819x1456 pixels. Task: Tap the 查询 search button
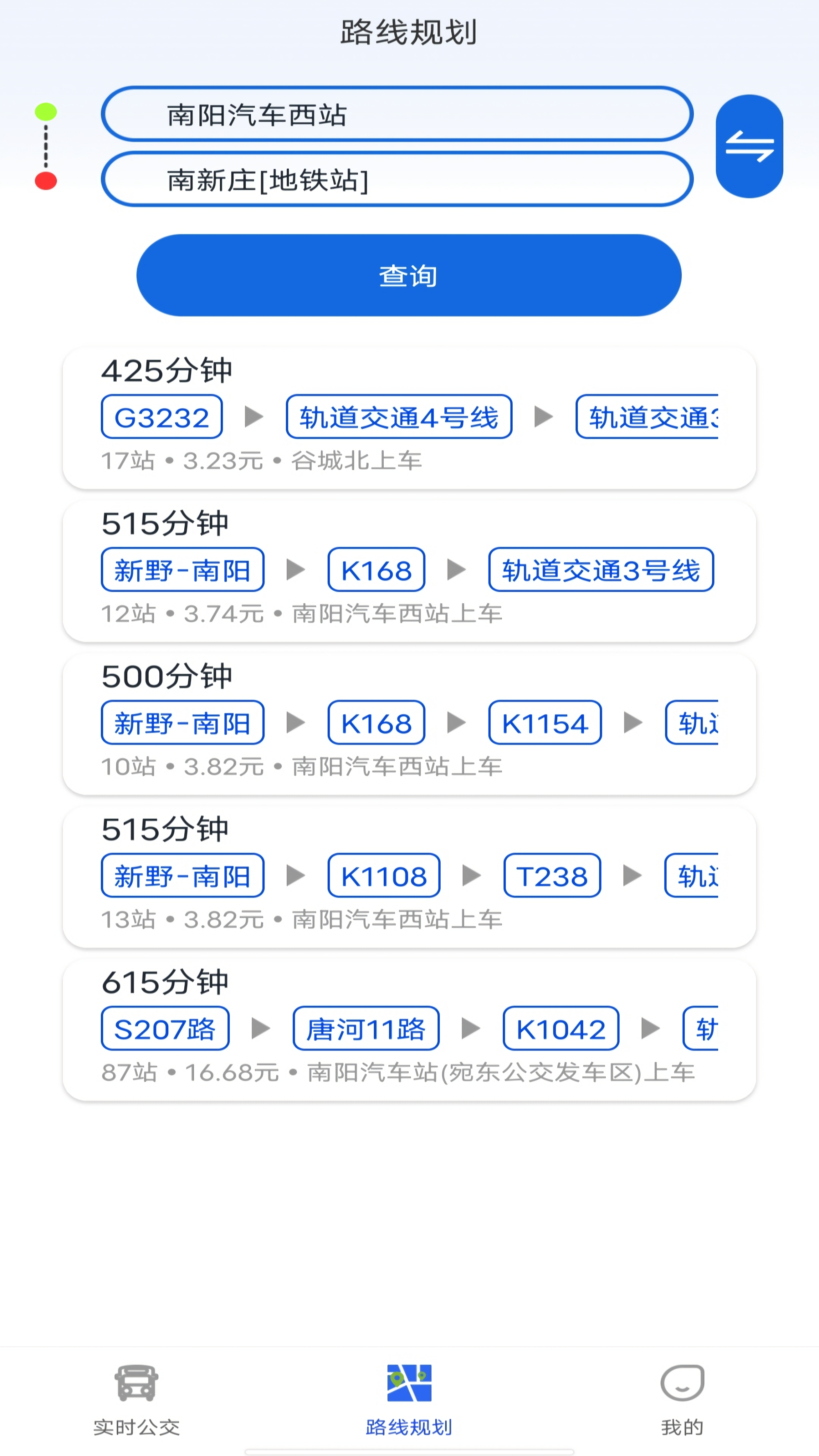pyautogui.click(x=409, y=275)
